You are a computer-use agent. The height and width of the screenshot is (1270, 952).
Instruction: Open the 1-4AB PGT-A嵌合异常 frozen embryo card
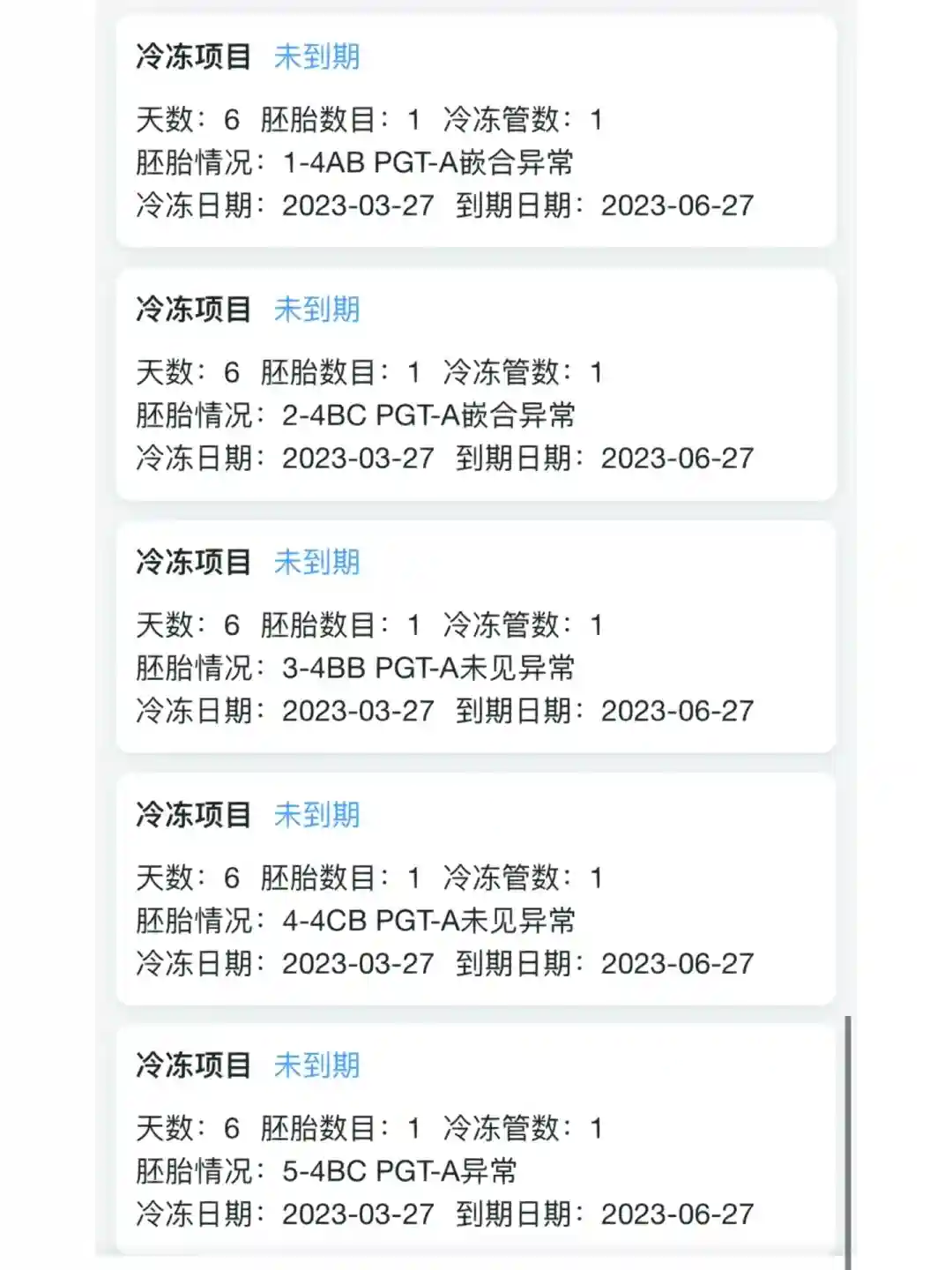pos(476,132)
